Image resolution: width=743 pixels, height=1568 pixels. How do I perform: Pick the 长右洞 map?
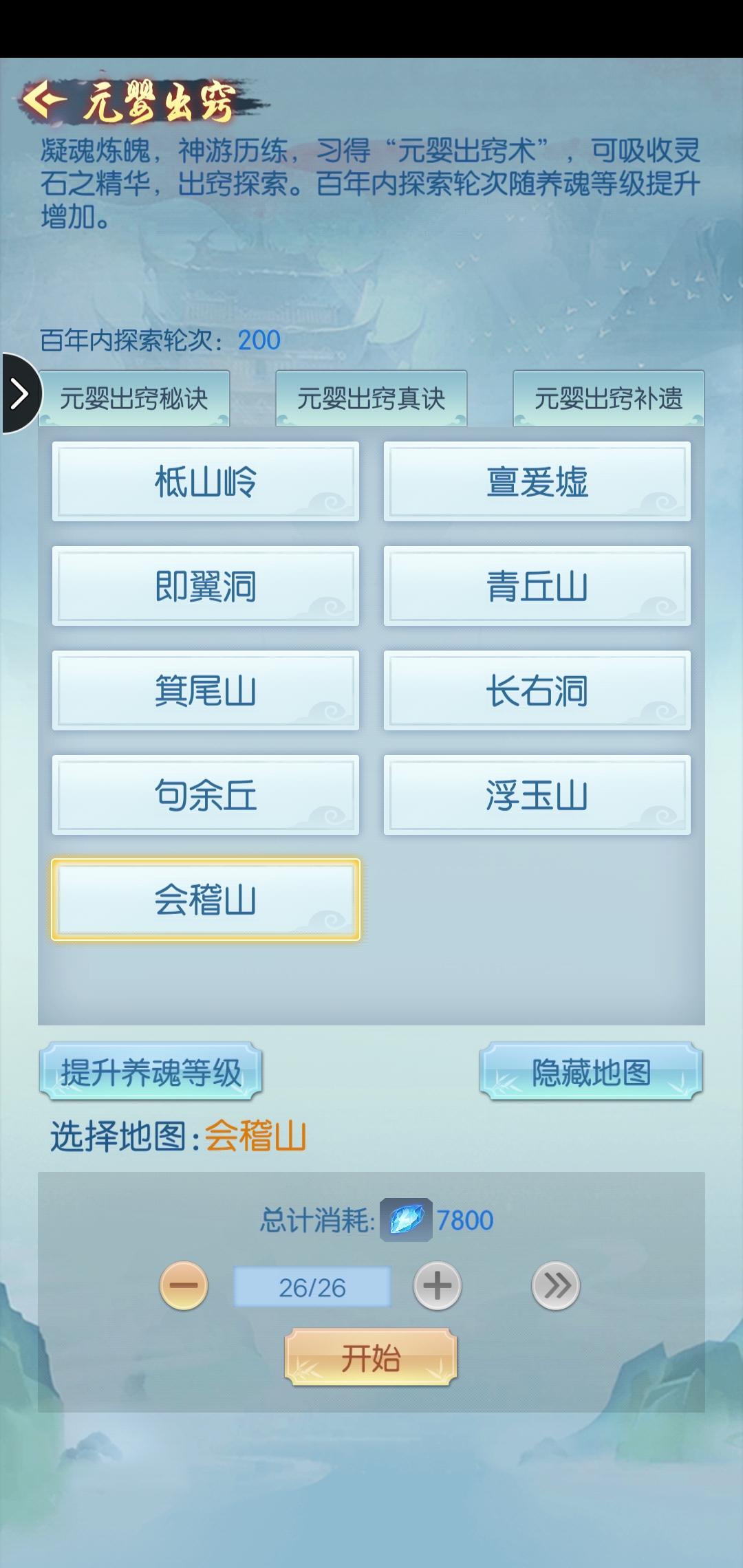pos(537,690)
